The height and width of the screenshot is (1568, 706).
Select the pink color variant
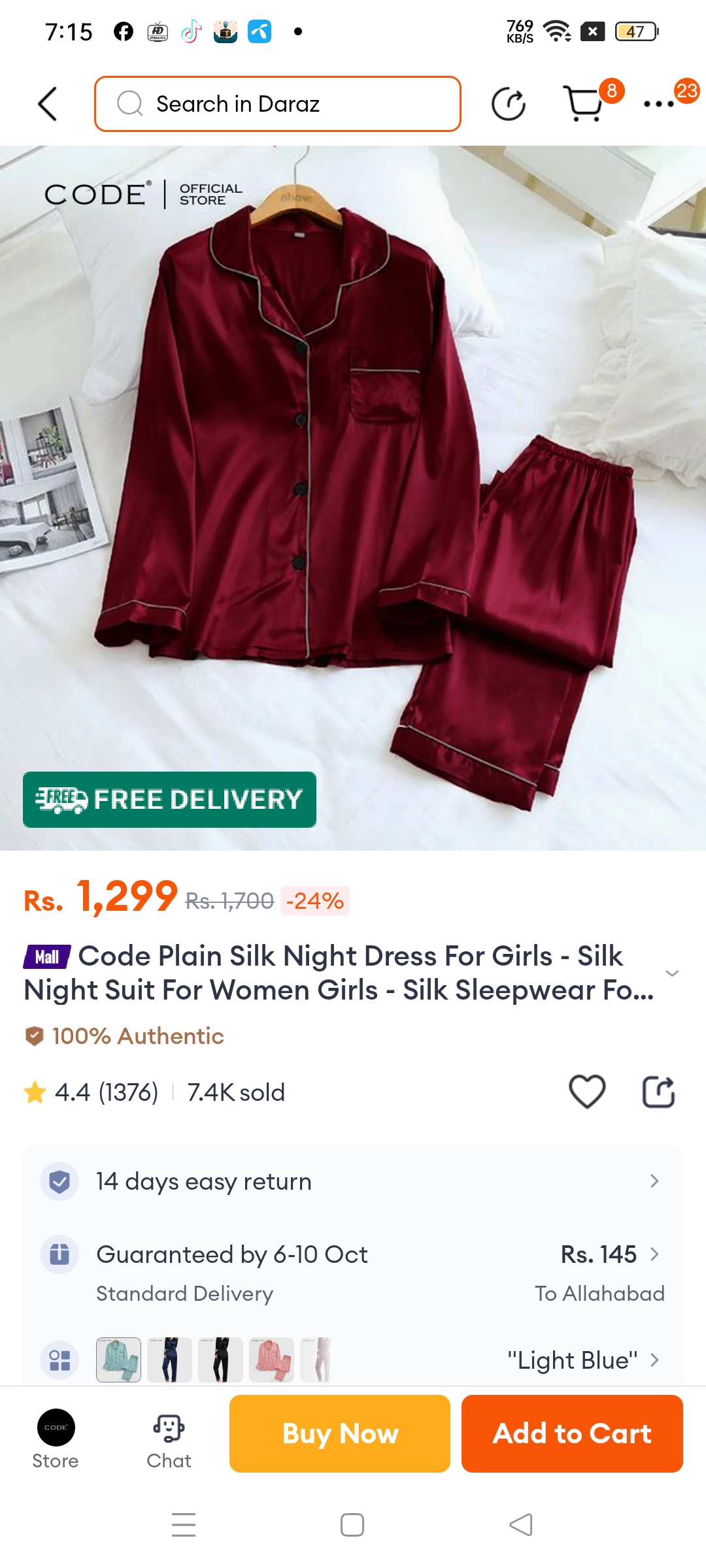point(271,1360)
